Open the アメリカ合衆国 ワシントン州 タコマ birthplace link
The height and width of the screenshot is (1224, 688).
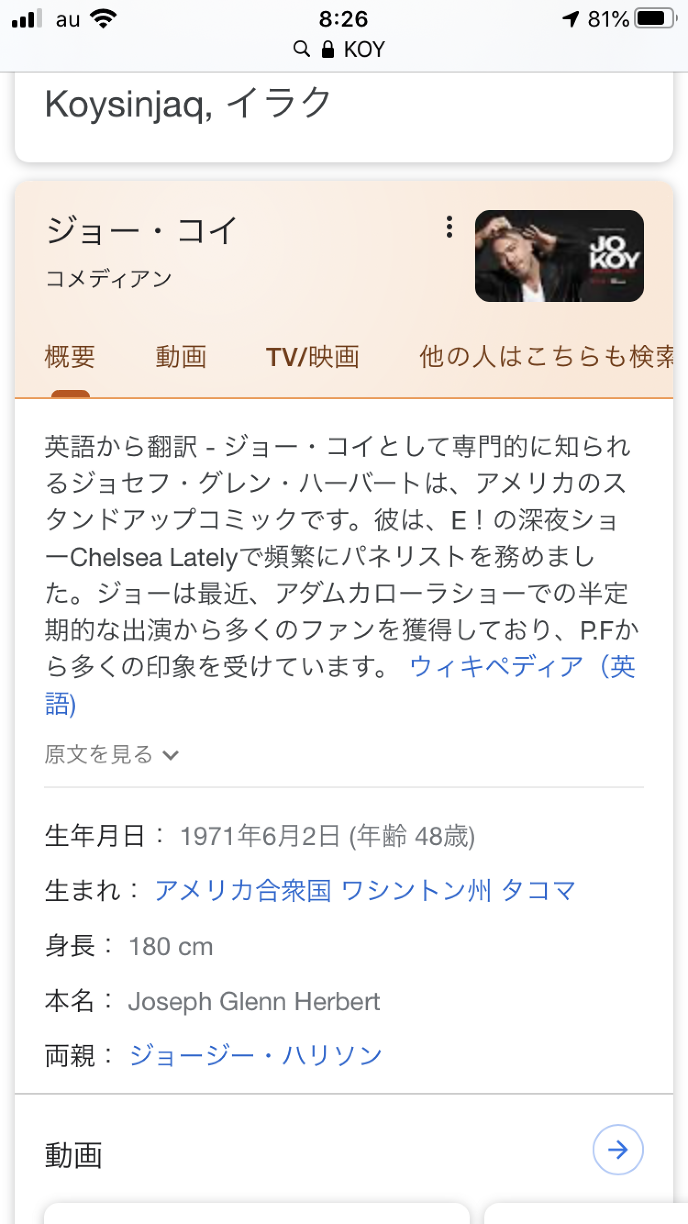click(x=365, y=890)
